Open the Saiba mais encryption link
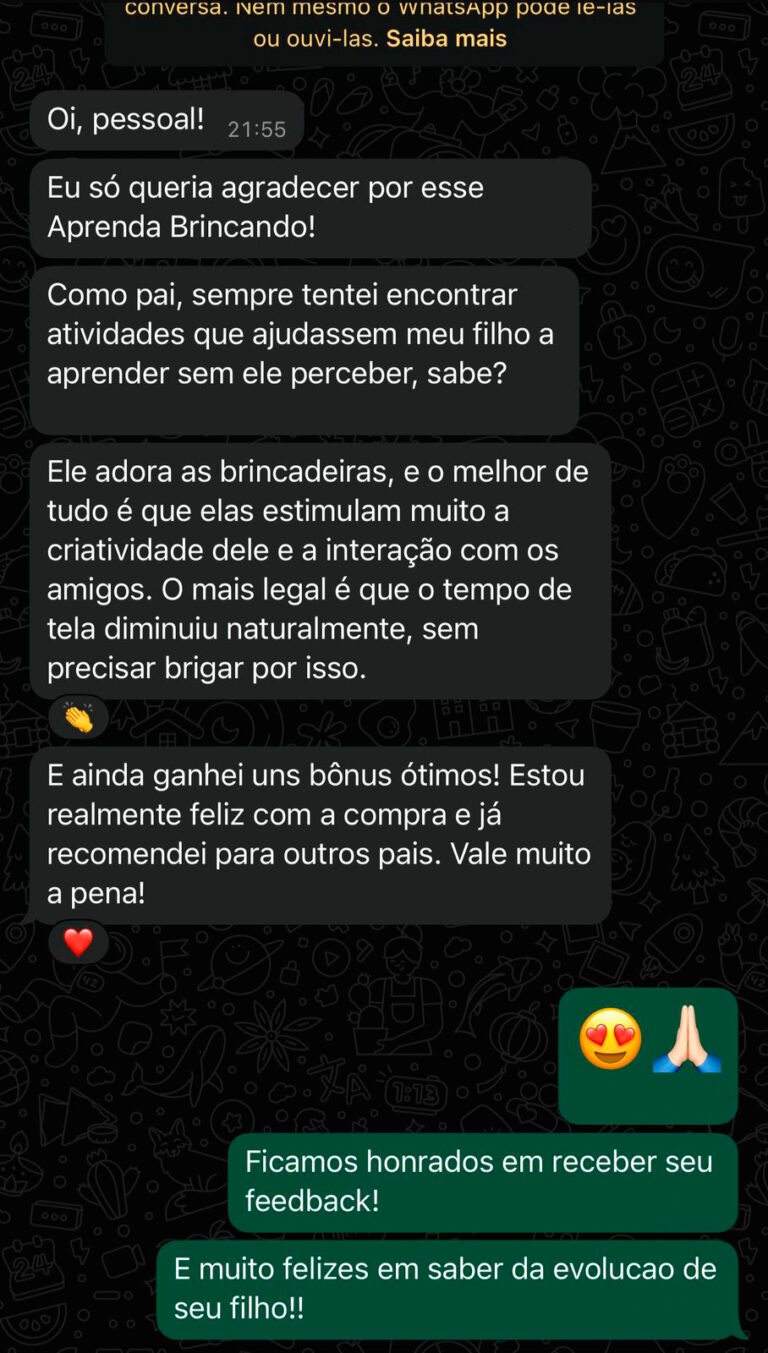The height and width of the screenshot is (1353, 768). tap(446, 39)
